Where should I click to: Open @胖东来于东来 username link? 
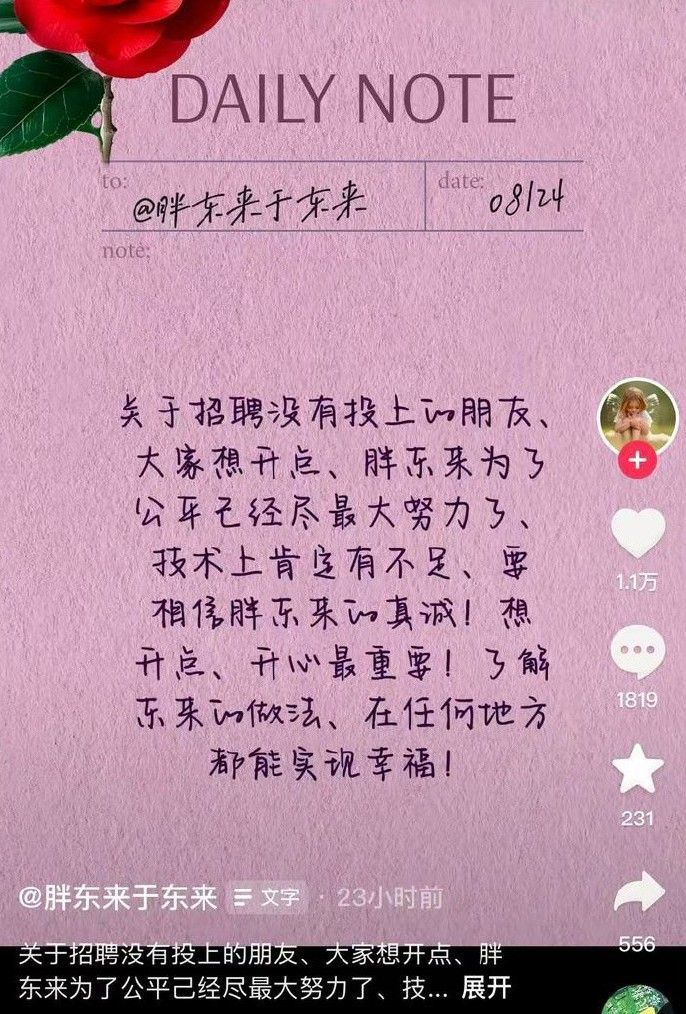pyautogui.click(x=118, y=897)
